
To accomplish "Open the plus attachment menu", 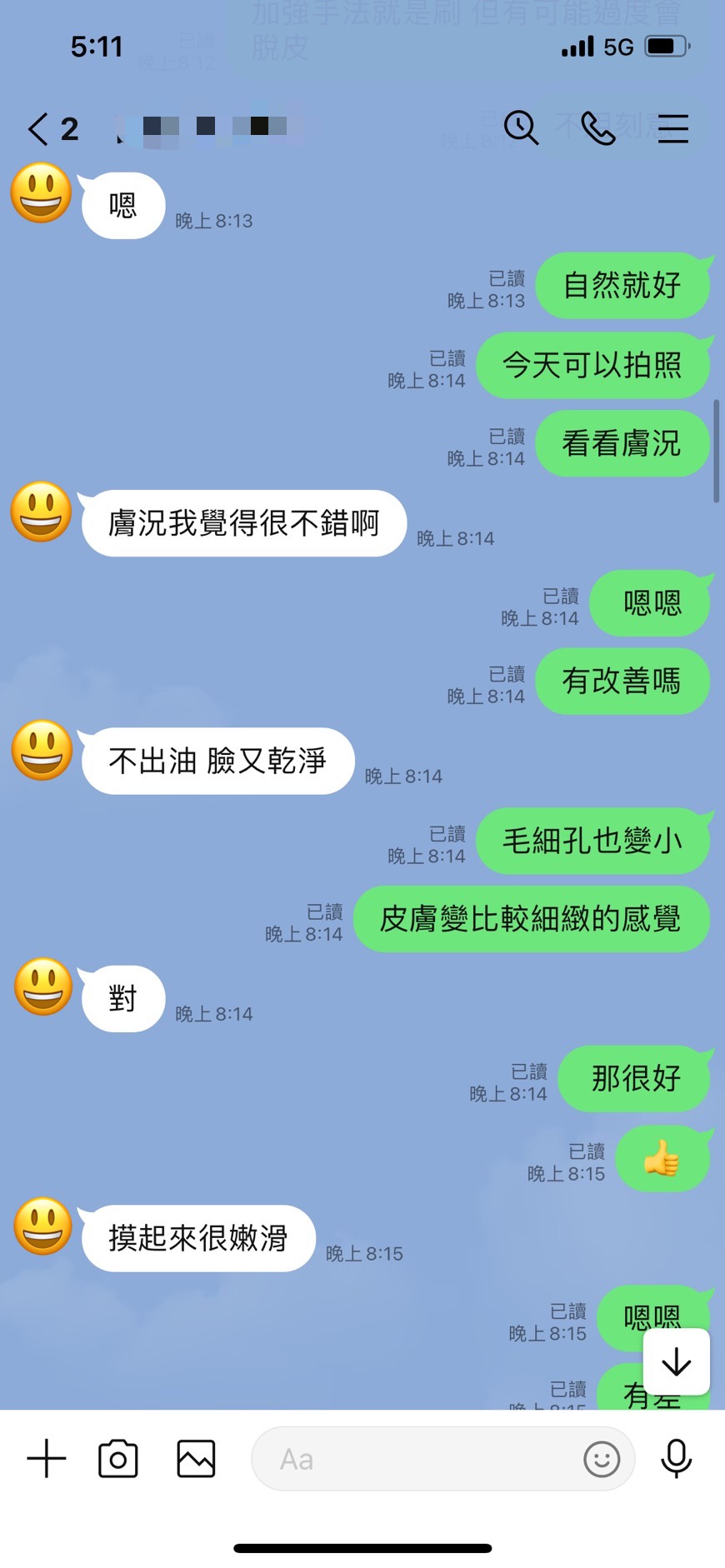I will 47,1459.
